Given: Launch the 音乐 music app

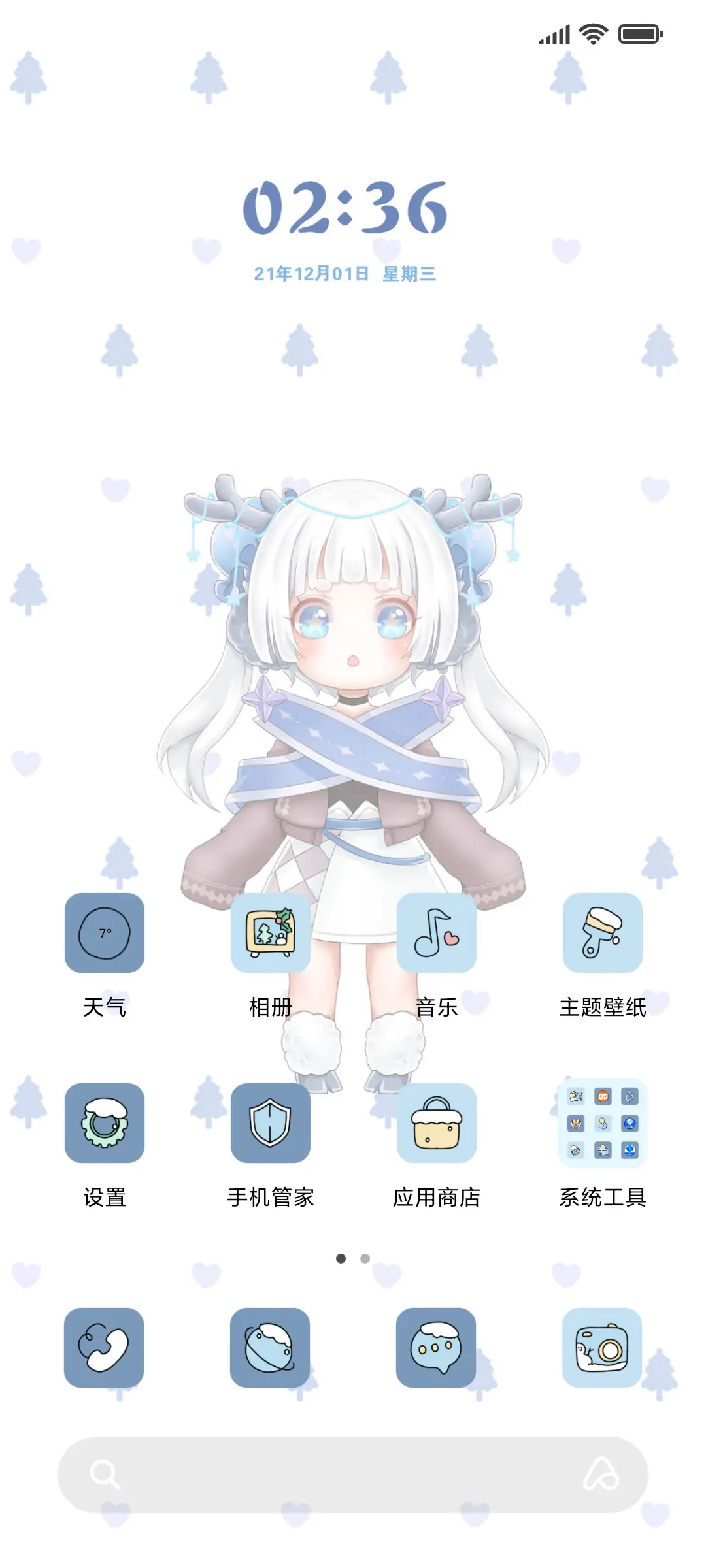Looking at the screenshot, I should [437, 933].
